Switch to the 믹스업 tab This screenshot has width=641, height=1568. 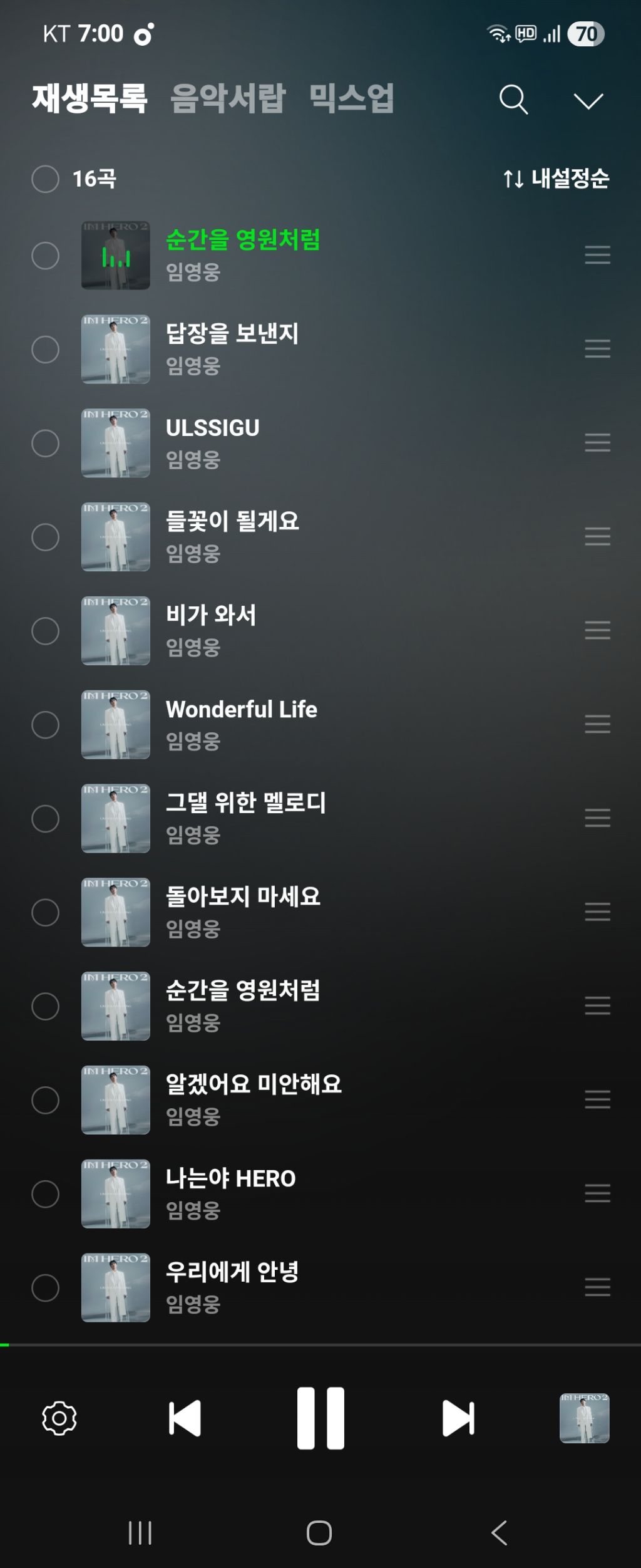tap(351, 98)
